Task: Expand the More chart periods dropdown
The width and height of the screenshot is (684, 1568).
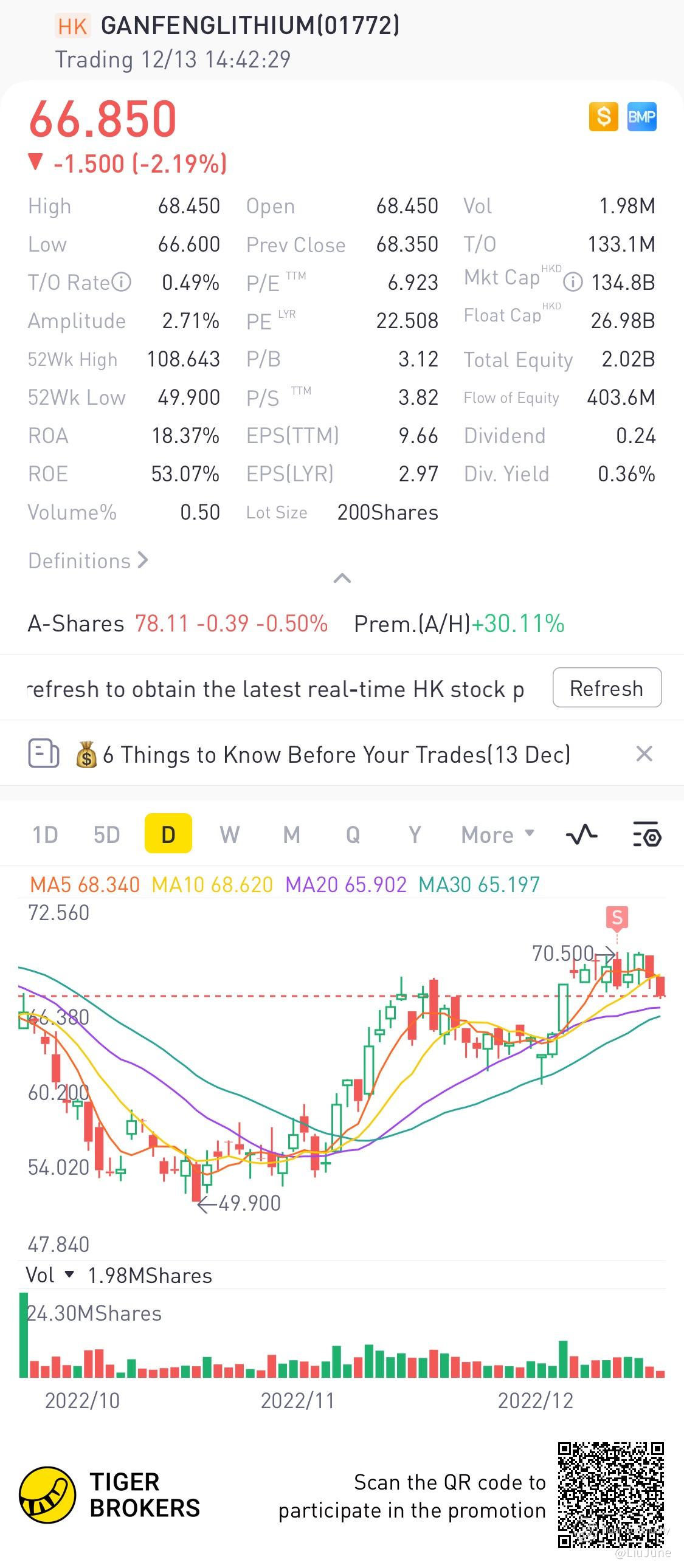Action: 497,834
